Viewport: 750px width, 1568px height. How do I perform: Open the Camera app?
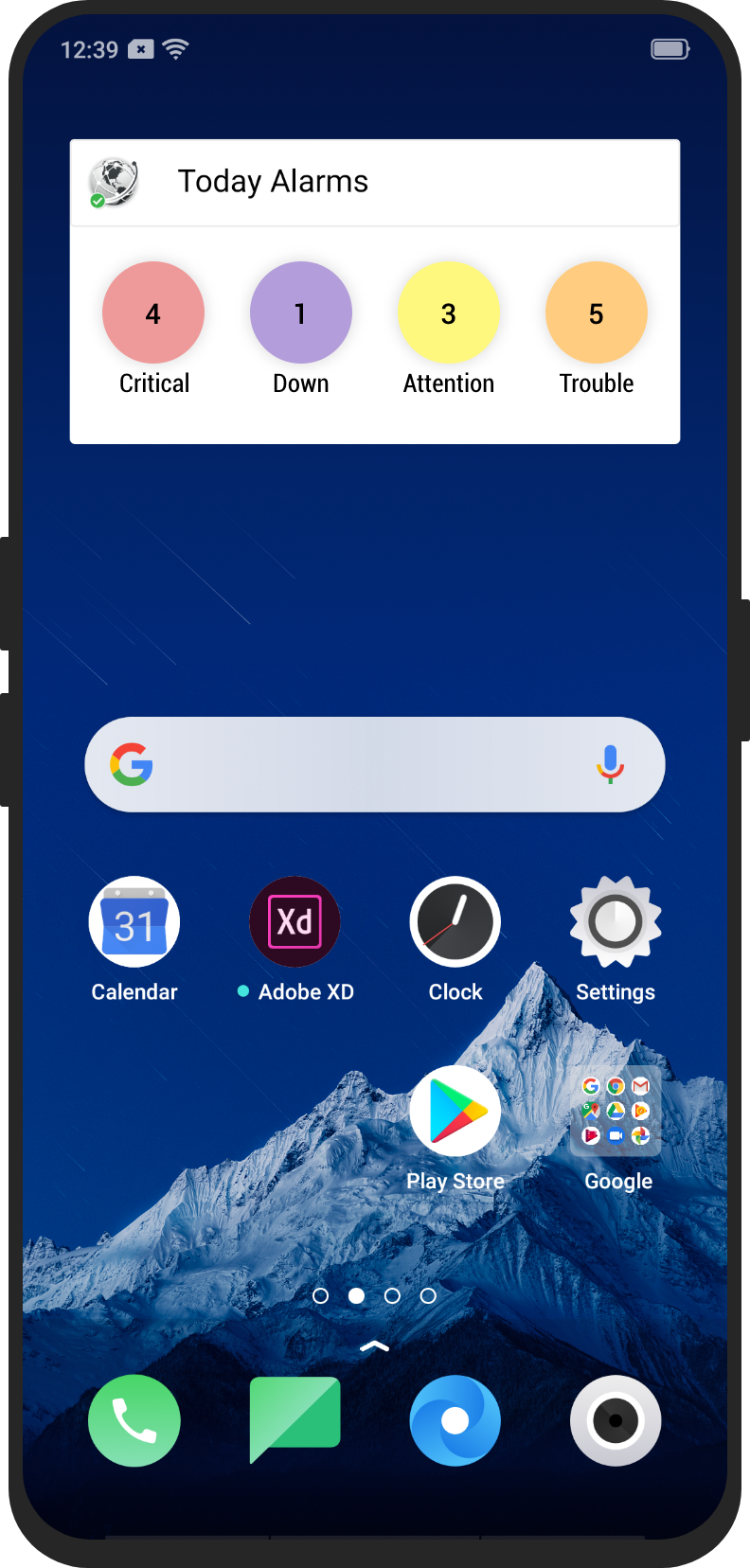pyautogui.click(x=616, y=1420)
